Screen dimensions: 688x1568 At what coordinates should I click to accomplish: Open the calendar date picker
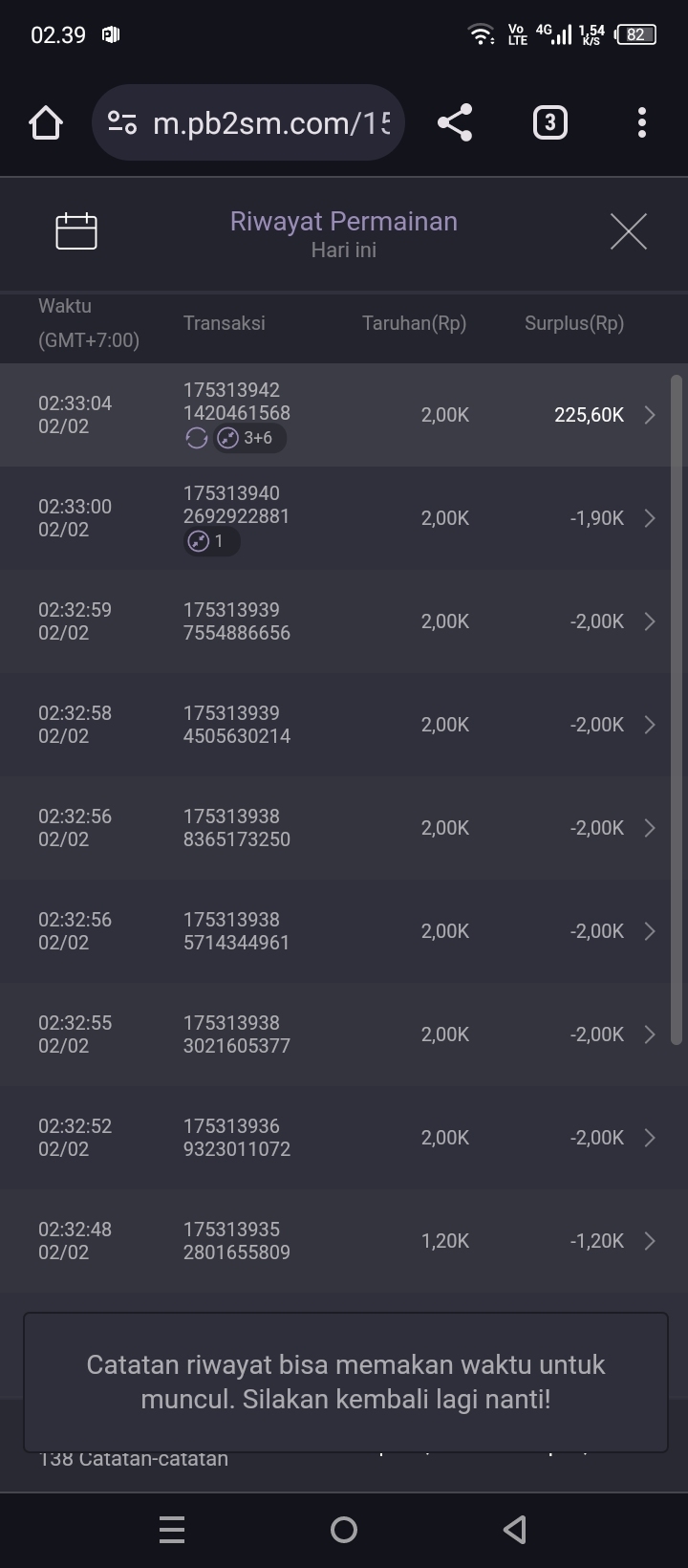[x=76, y=231]
